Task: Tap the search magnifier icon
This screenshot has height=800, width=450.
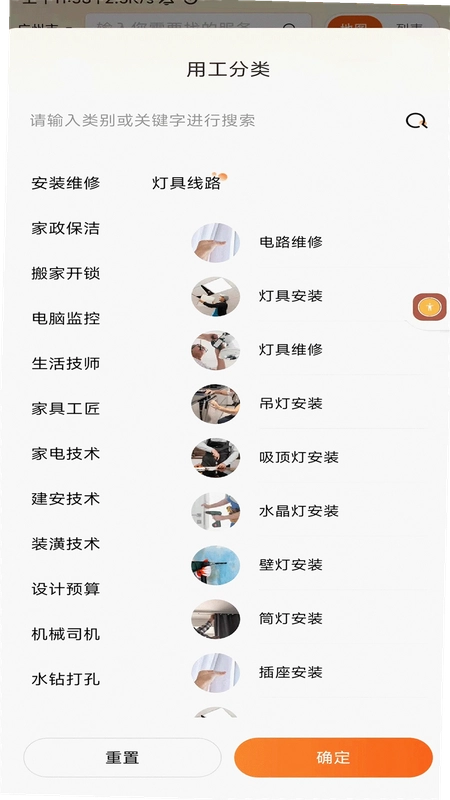Action: pos(416,121)
